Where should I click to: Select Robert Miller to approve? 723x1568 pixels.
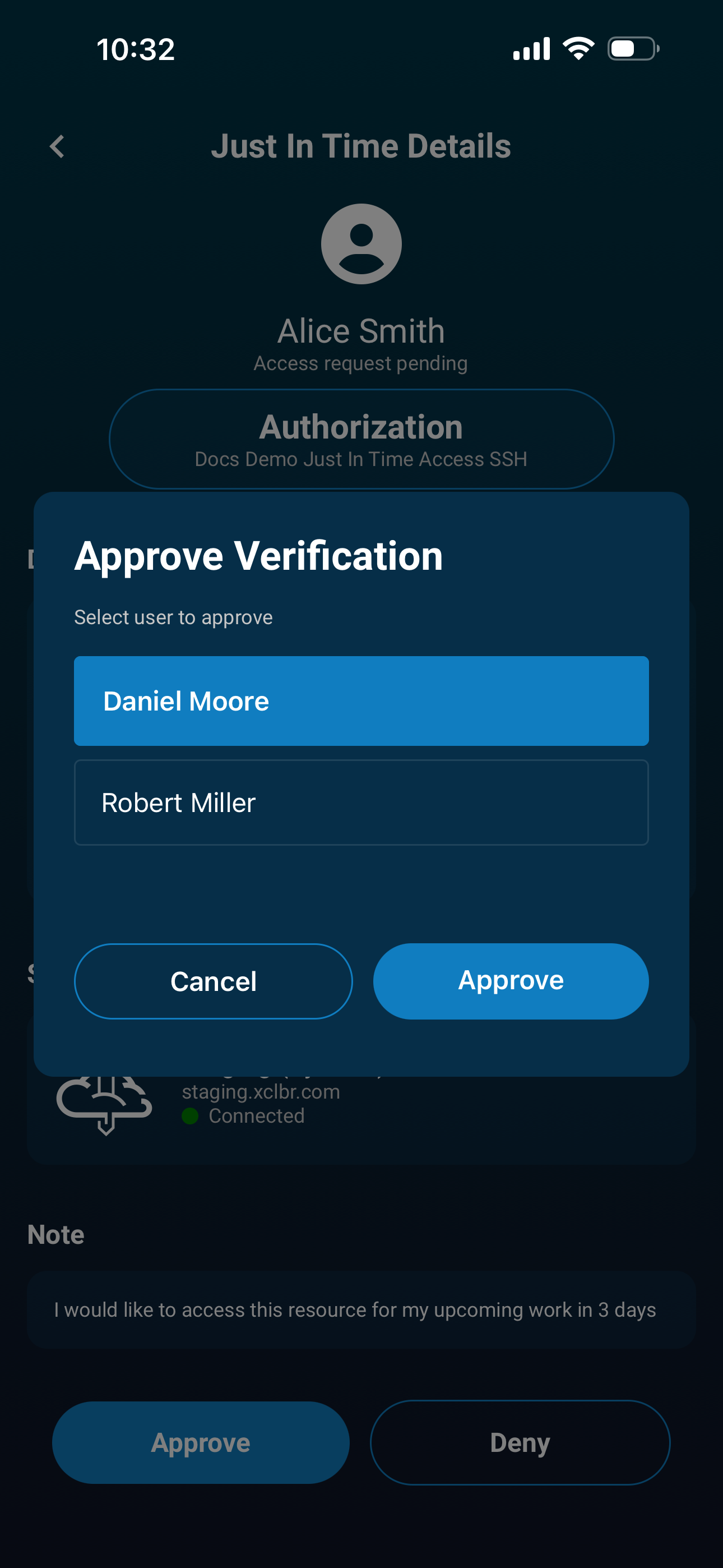(361, 803)
